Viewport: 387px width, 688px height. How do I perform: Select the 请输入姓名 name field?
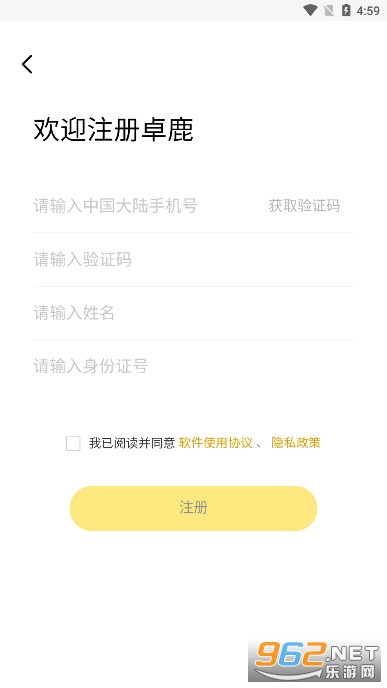click(193, 313)
